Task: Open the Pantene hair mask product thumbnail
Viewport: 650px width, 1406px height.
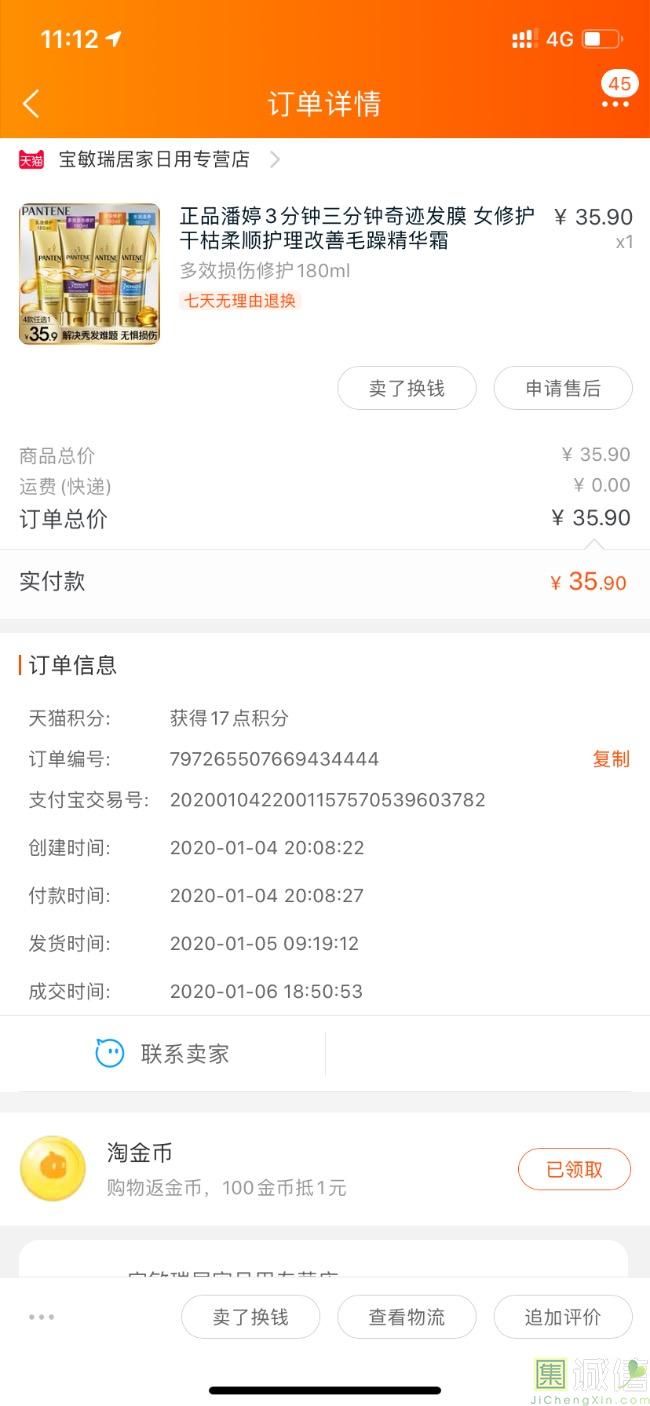Action: [x=89, y=274]
